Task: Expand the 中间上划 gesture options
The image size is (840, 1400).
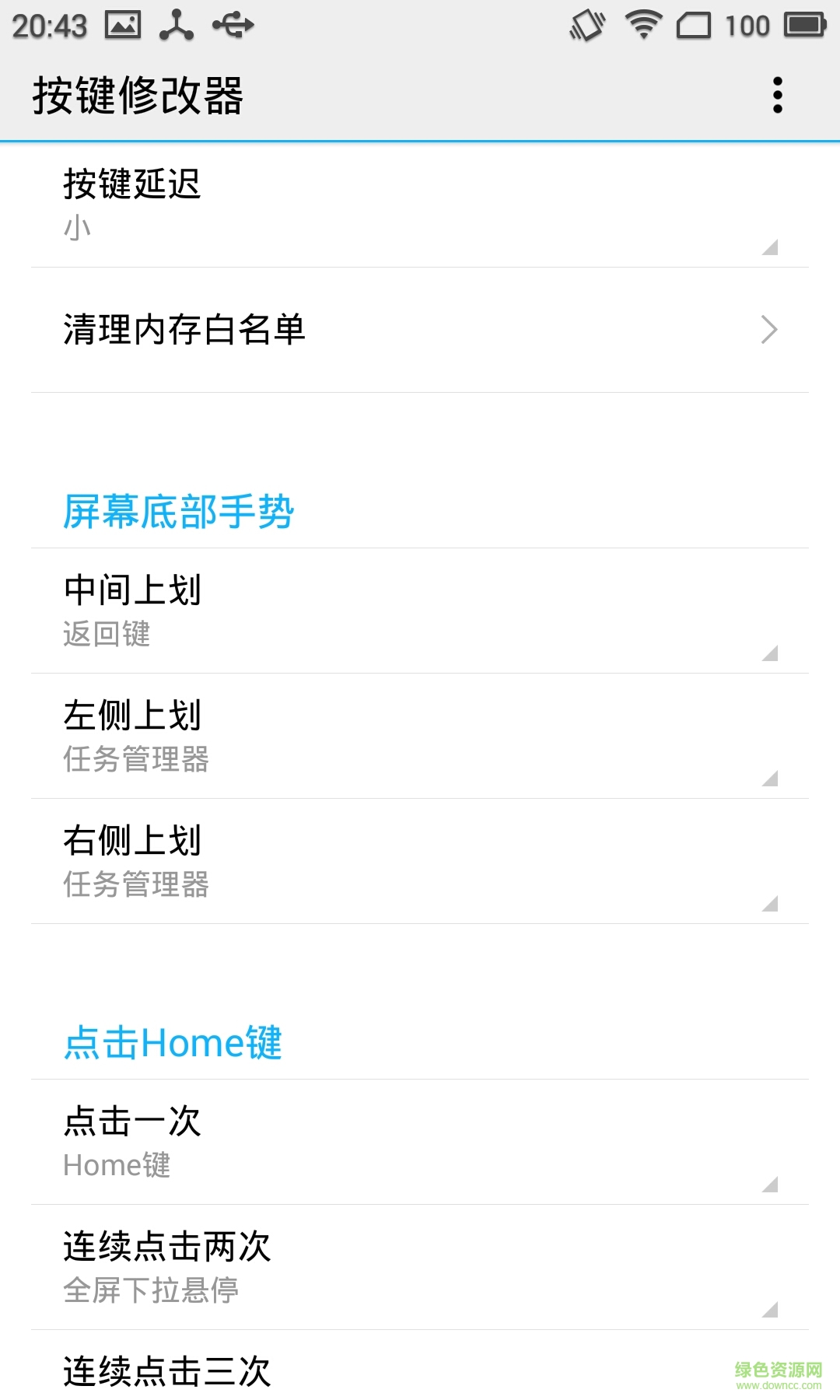Action: (420, 611)
